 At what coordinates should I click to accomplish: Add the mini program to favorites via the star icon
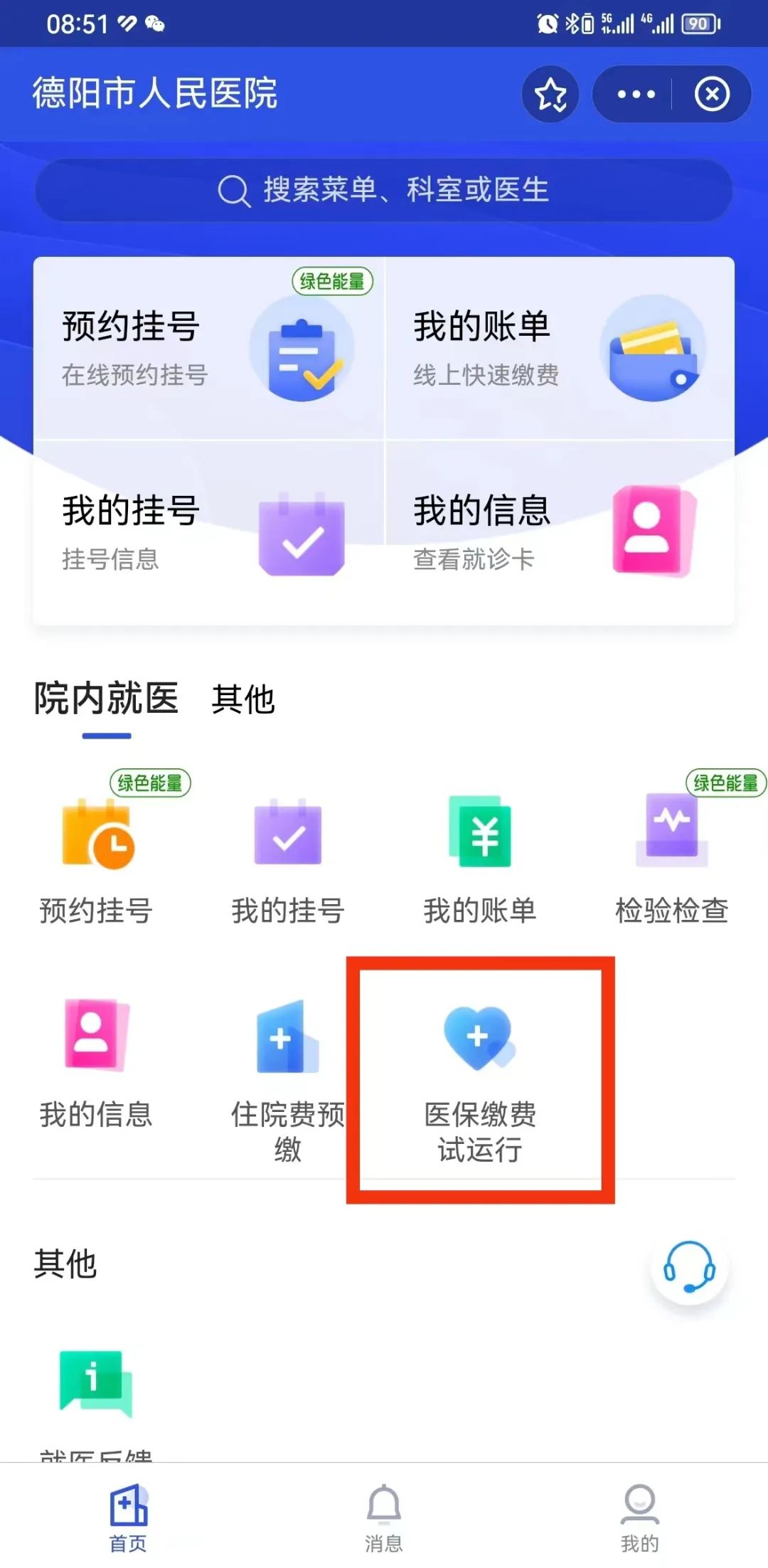pos(550,95)
